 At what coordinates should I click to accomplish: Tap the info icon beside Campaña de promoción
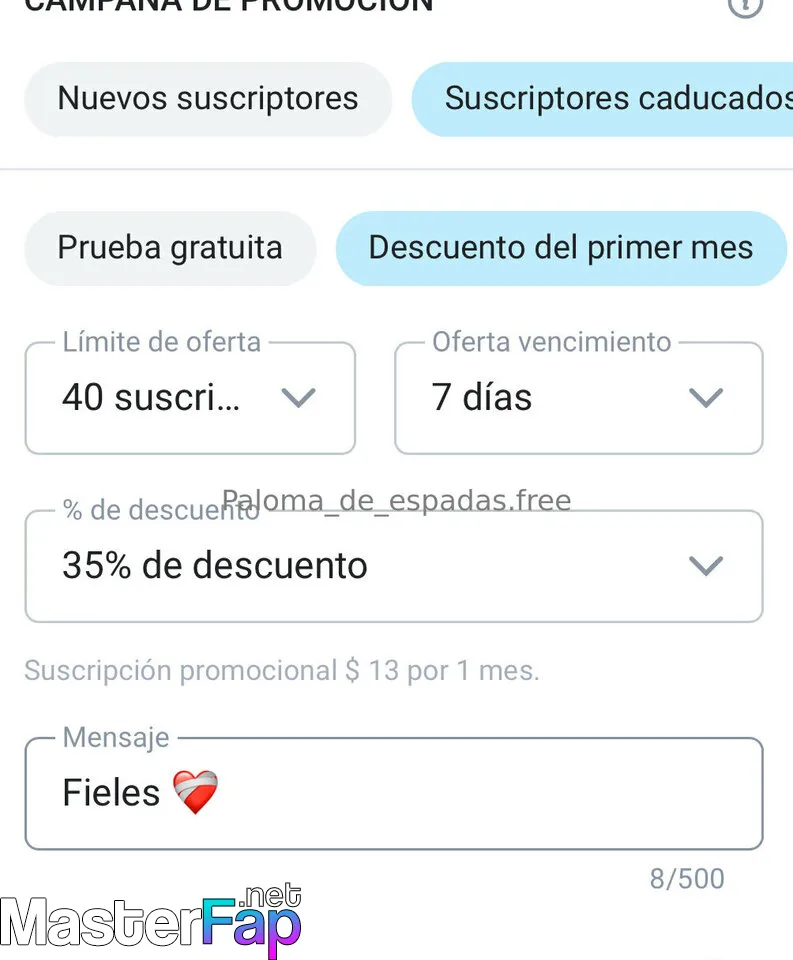(x=744, y=6)
